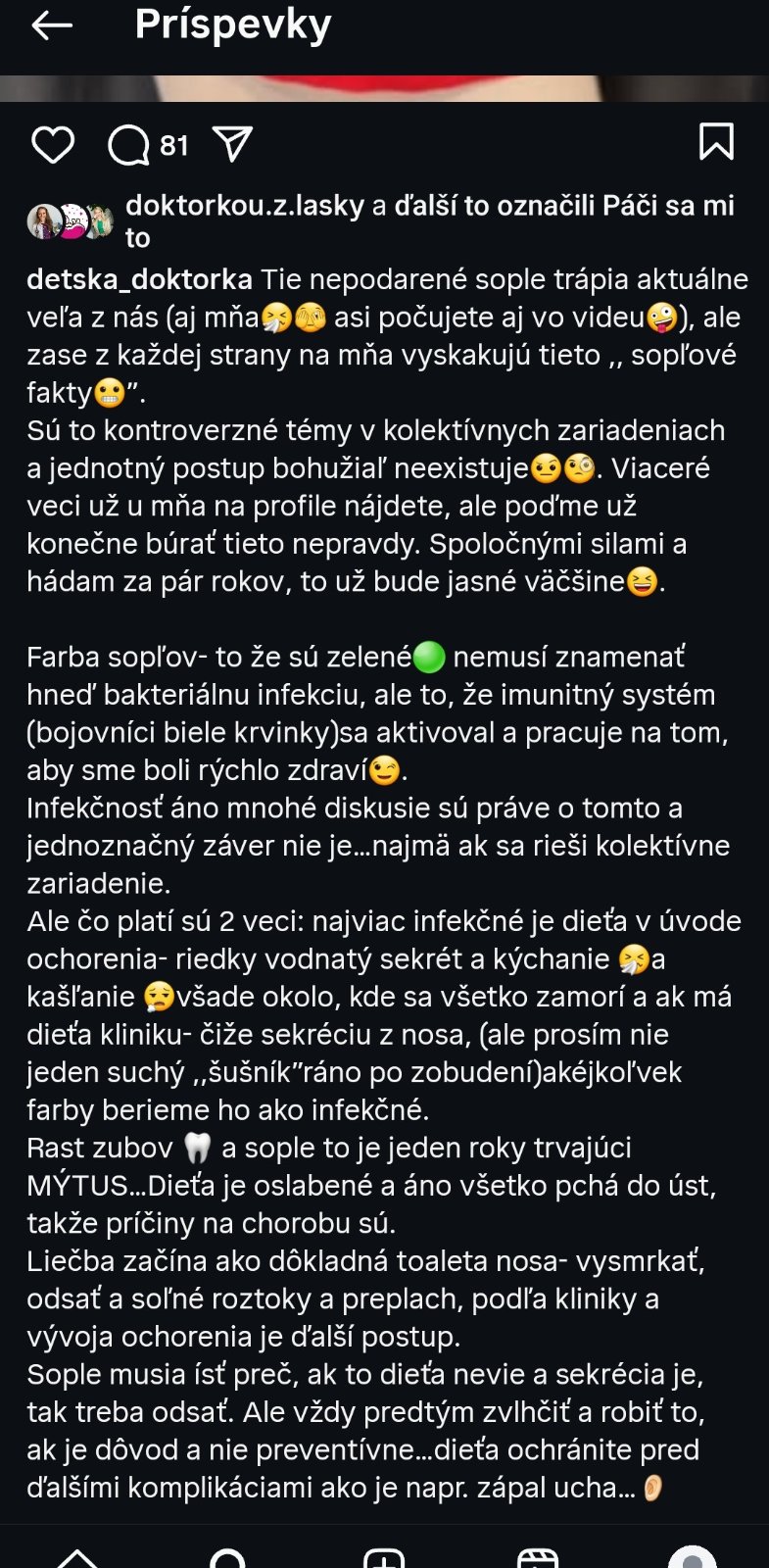This screenshot has width=769, height=1568.
Task: Open your profile tab
Action: click(x=692, y=1558)
